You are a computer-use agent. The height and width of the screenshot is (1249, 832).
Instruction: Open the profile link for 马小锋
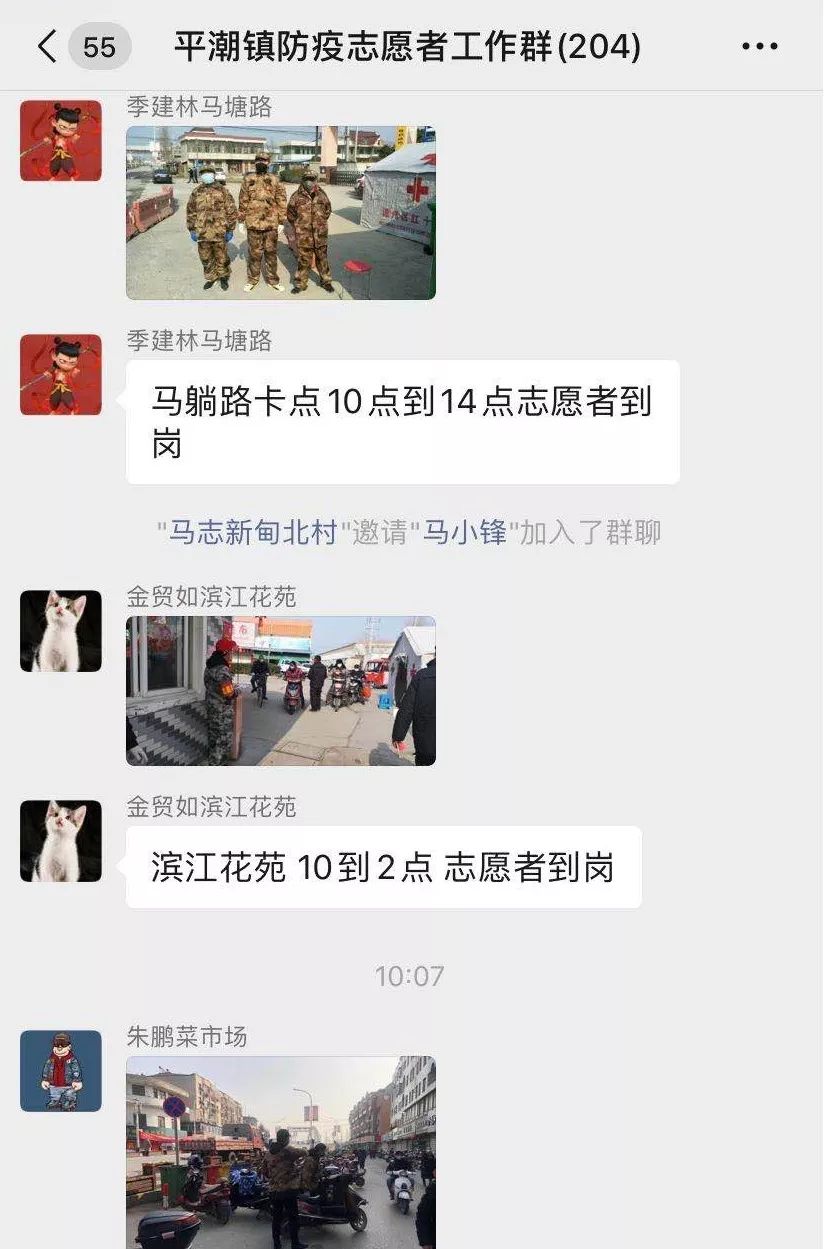pos(465,533)
